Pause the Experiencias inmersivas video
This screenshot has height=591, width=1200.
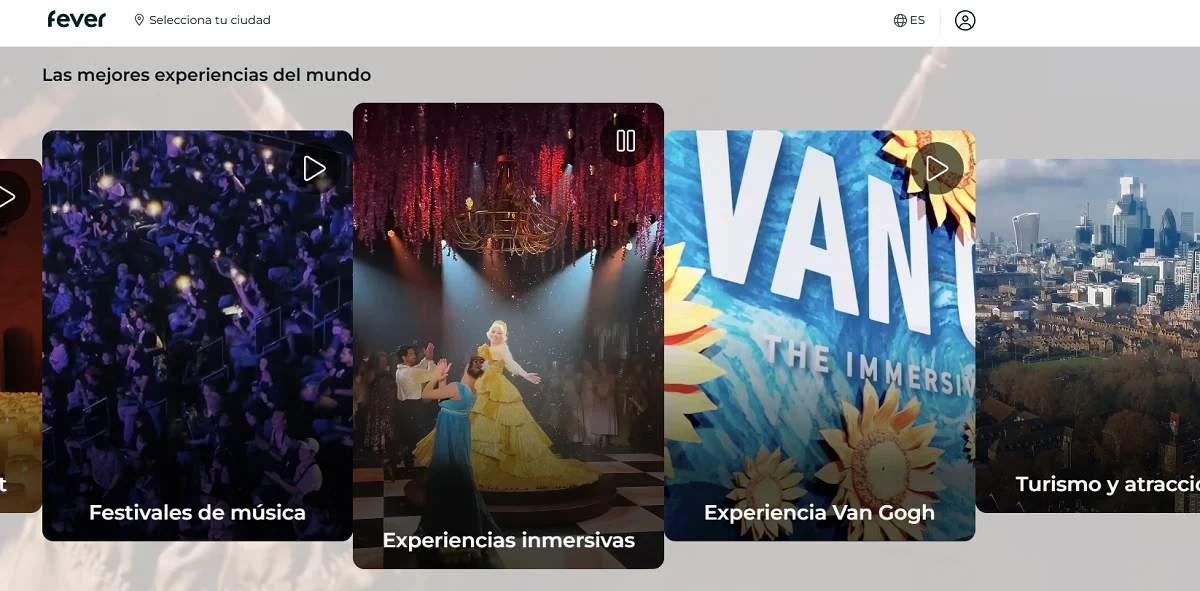point(625,141)
